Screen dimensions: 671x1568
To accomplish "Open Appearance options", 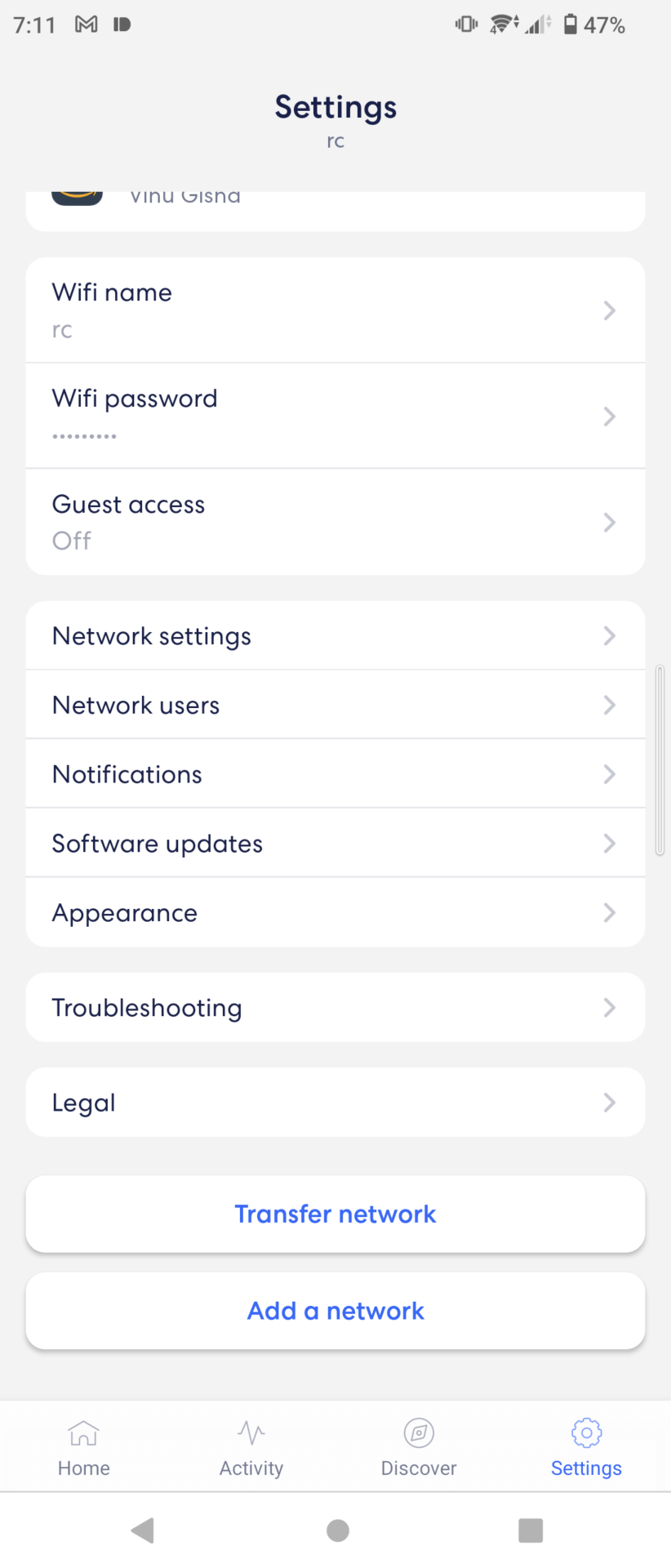I will 335,912.
